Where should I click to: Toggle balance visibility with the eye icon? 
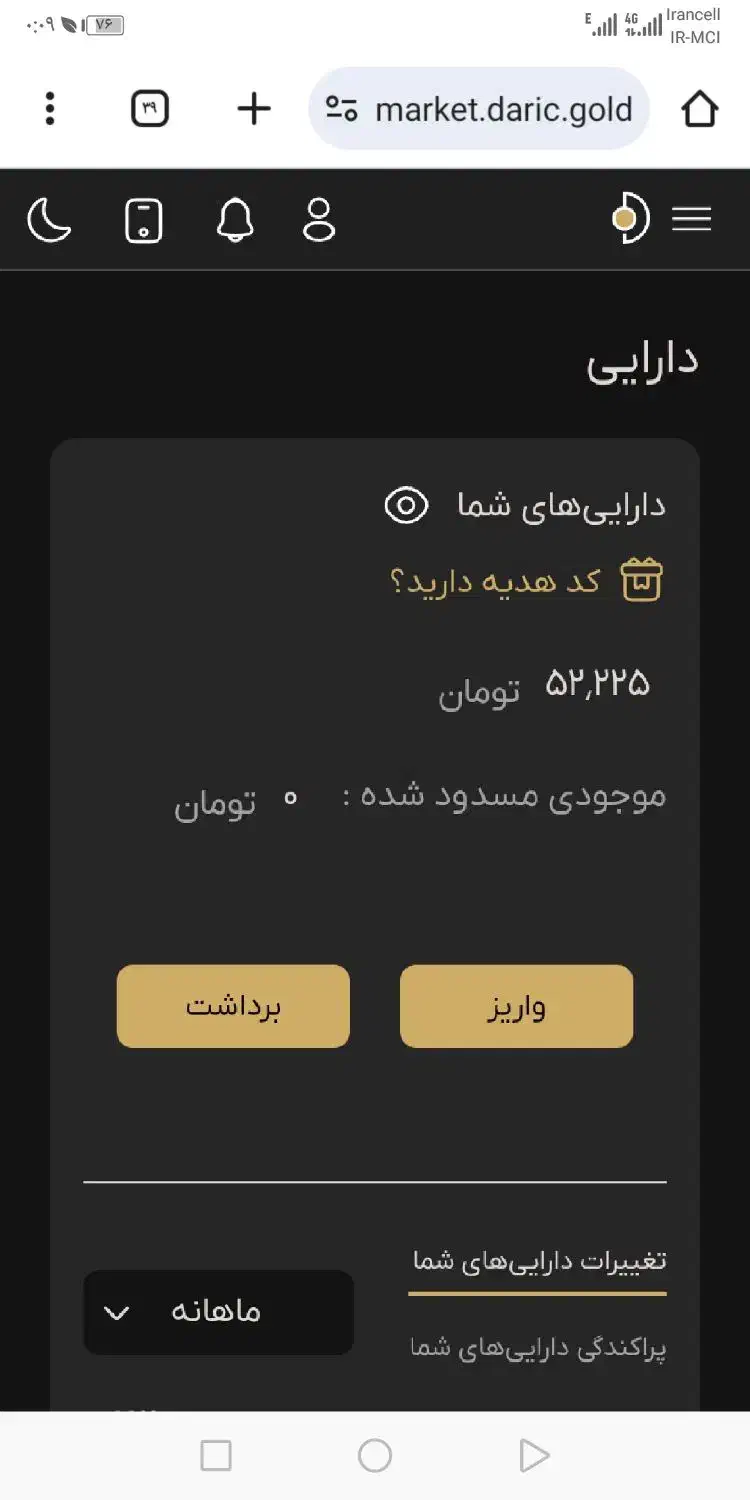pyautogui.click(x=404, y=505)
